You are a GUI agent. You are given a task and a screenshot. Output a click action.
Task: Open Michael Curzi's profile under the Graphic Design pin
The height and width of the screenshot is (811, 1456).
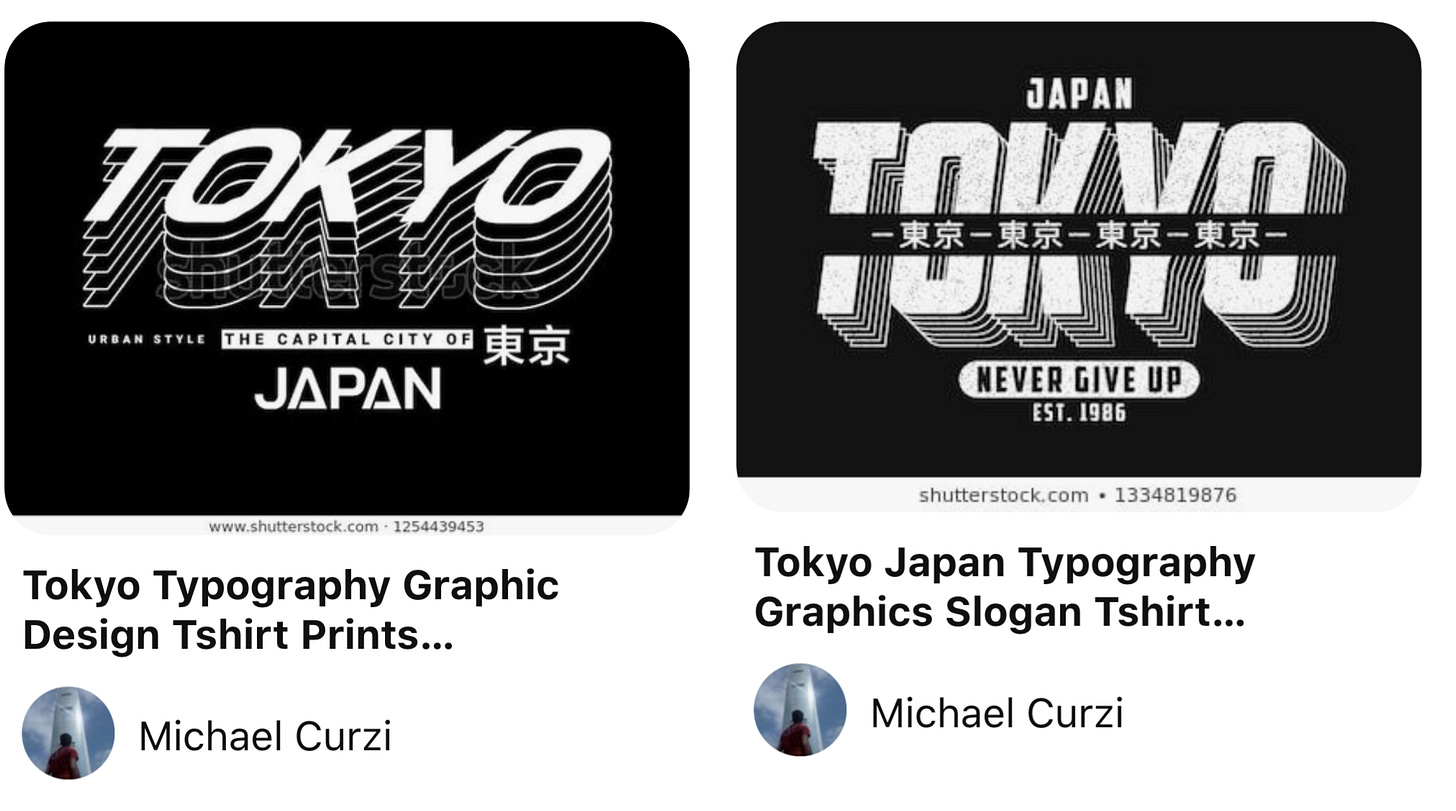click(264, 737)
